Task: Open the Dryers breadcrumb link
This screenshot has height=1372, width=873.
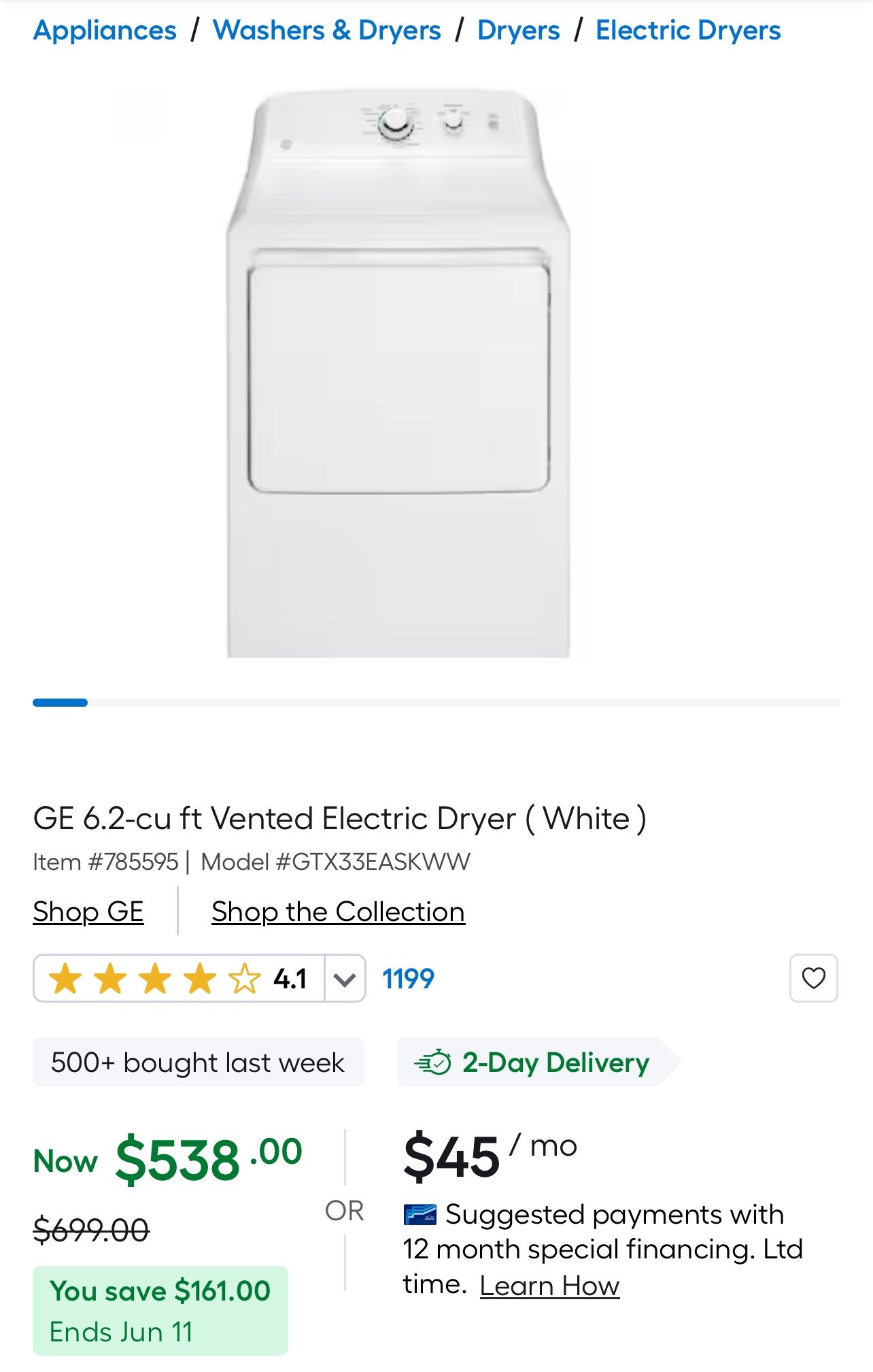Action: pos(519,31)
